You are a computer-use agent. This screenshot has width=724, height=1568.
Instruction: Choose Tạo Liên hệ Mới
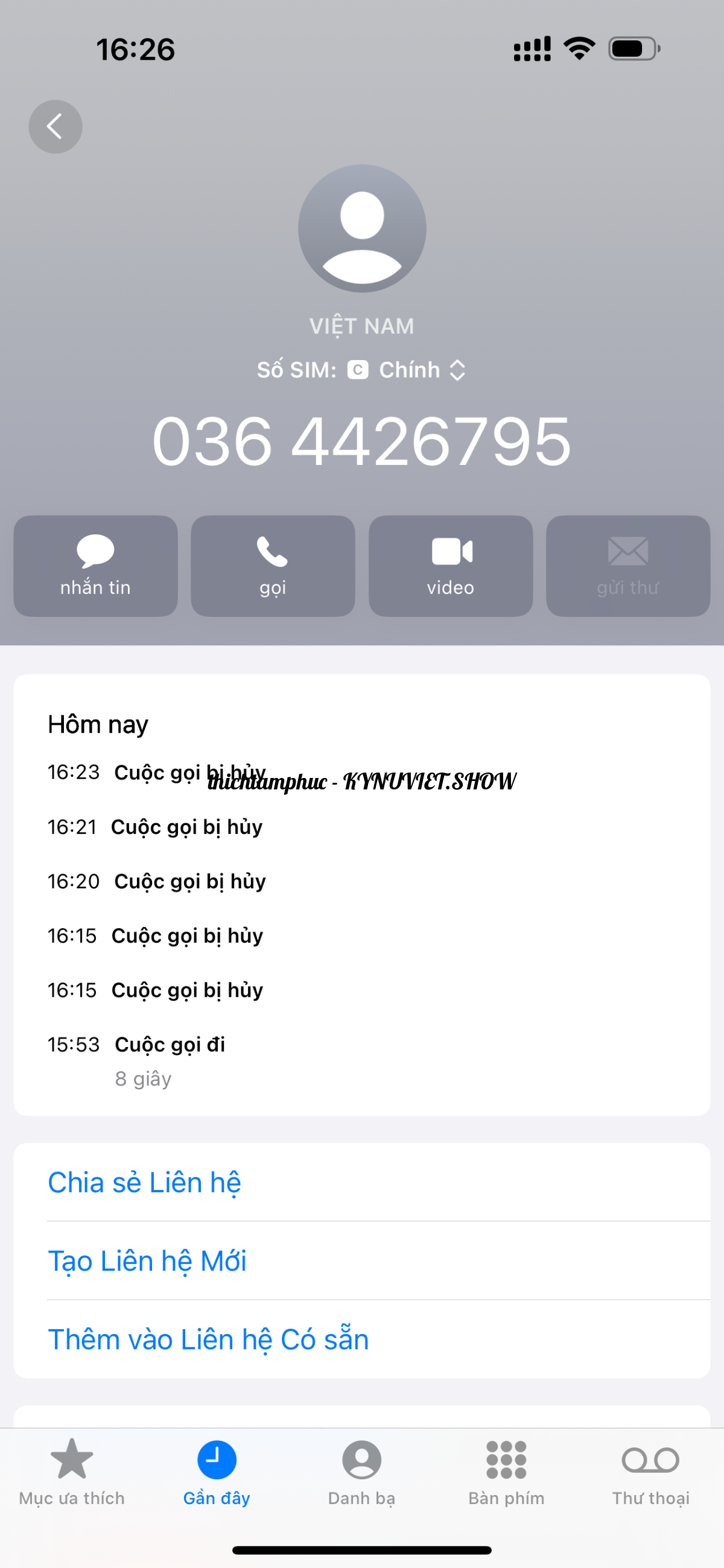pyautogui.click(x=147, y=1260)
